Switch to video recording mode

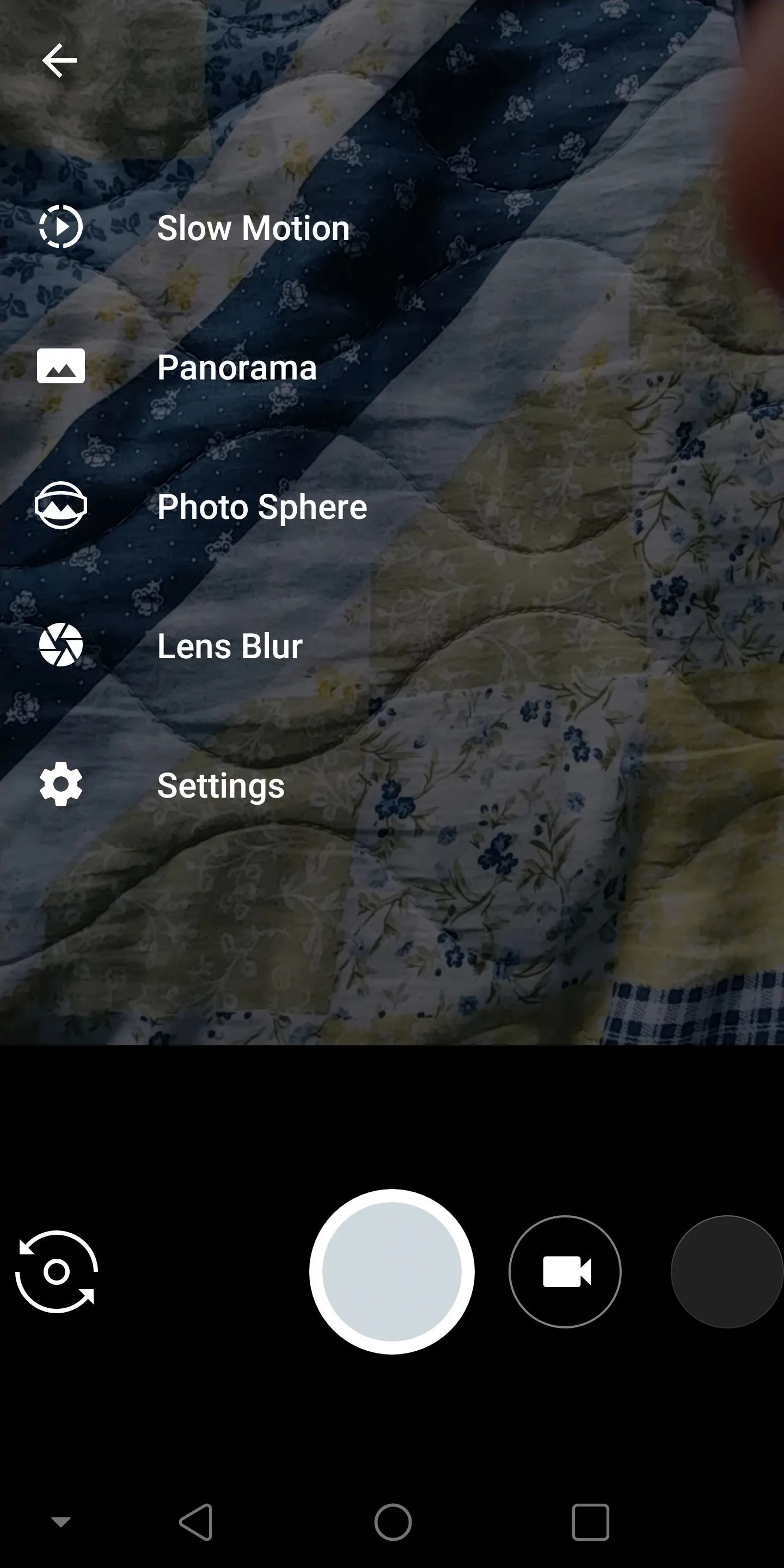pyautogui.click(x=565, y=1272)
